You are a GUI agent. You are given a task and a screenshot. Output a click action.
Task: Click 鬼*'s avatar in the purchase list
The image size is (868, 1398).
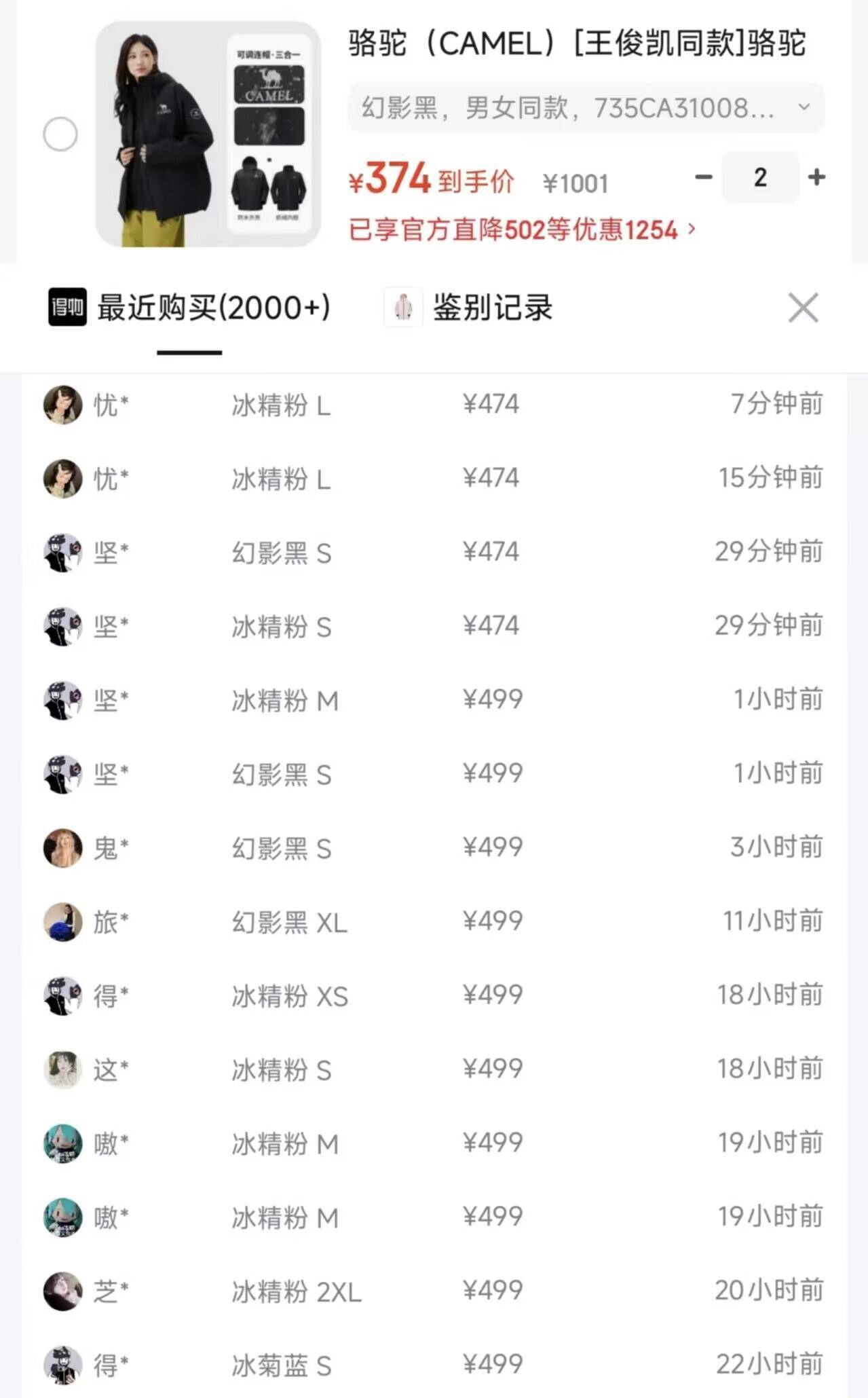[x=62, y=847]
